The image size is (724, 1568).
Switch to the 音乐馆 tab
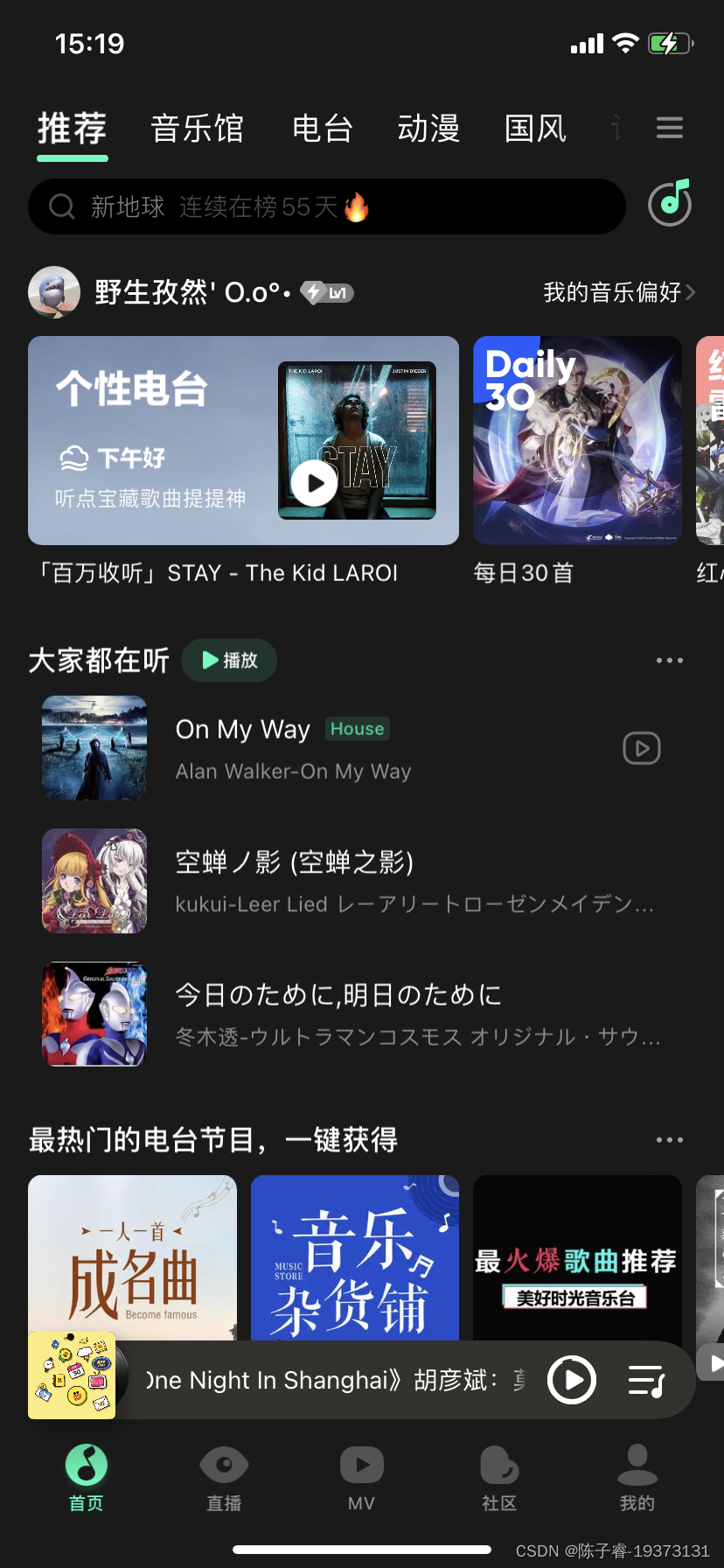click(197, 128)
